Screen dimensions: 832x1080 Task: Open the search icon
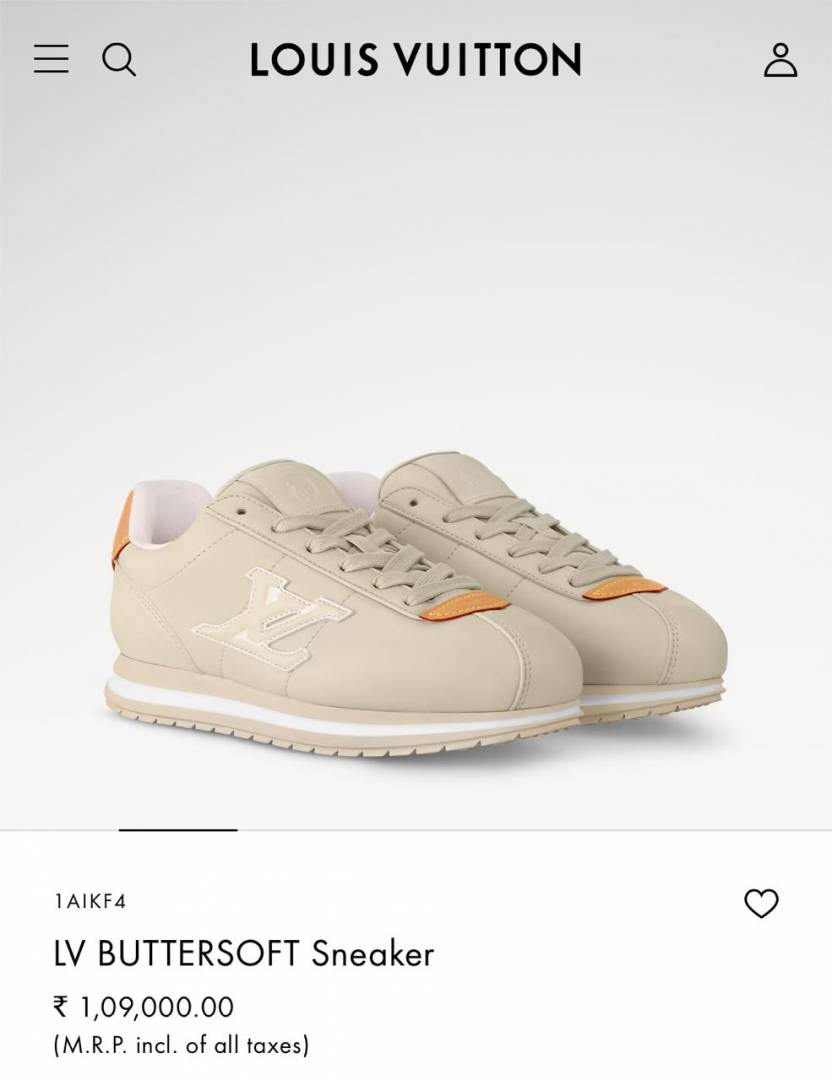point(119,60)
